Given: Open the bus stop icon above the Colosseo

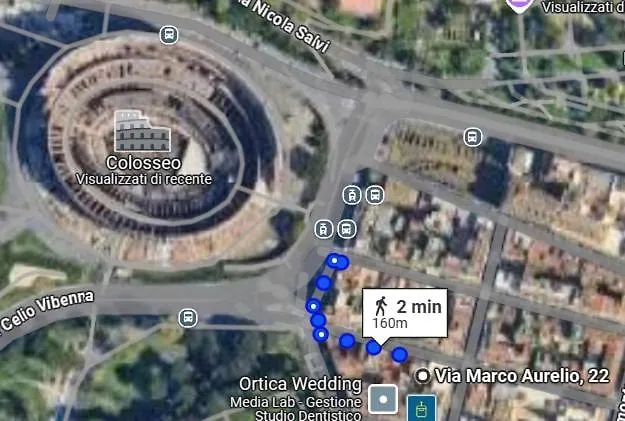Looking at the screenshot, I should (169, 35).
